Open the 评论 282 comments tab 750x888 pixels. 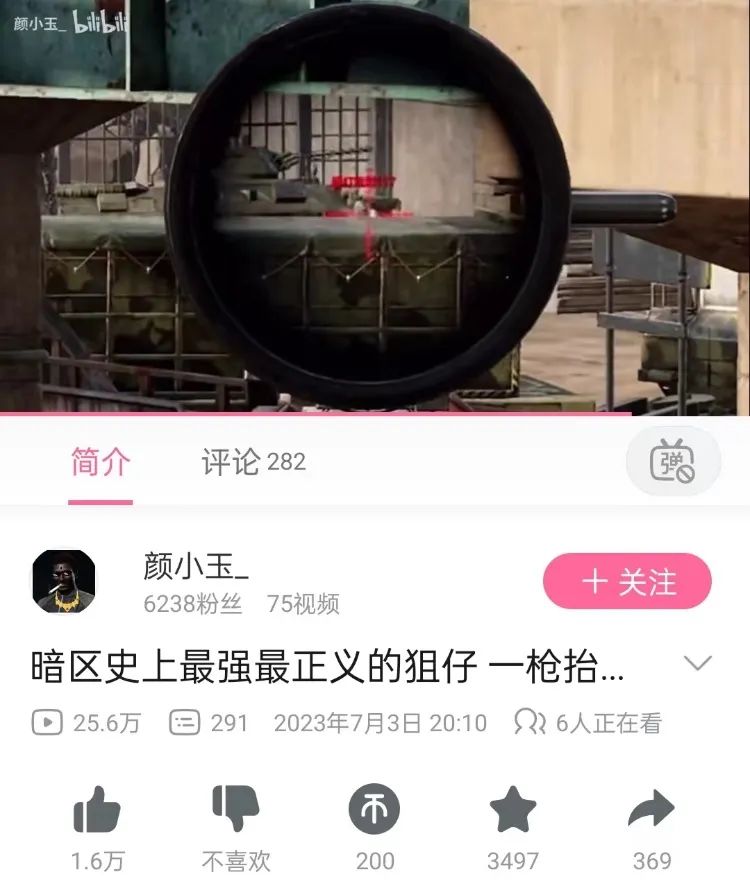[x=254, y=462]
